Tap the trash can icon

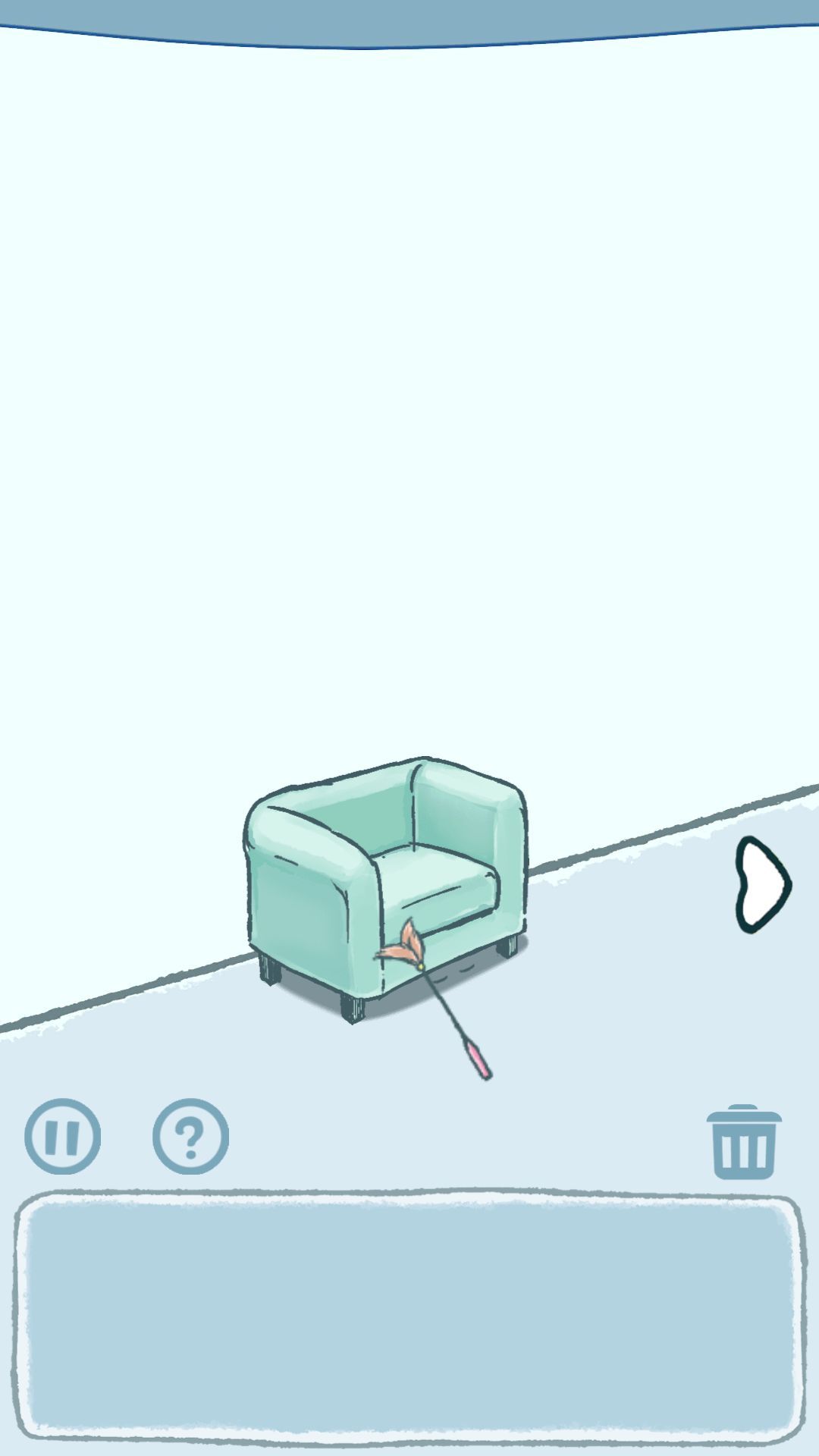(744, 1141)
